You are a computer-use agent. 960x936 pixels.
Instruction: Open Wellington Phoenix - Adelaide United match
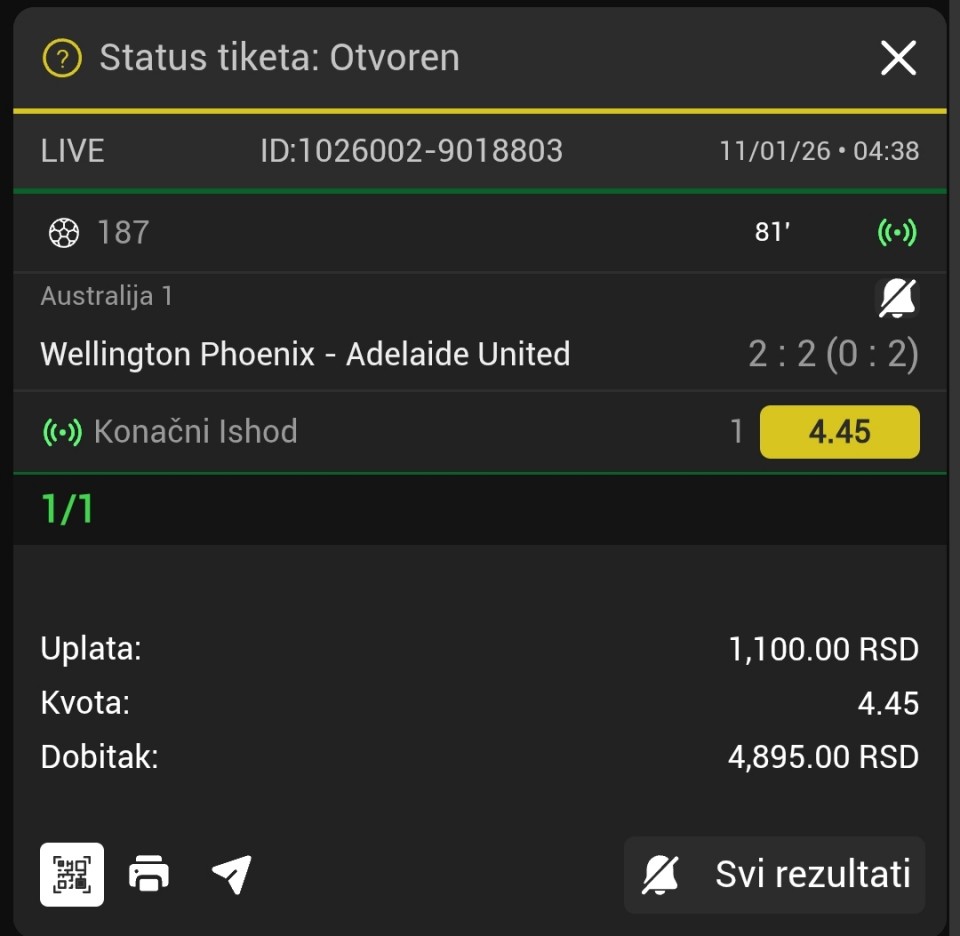tap(305, 354)
